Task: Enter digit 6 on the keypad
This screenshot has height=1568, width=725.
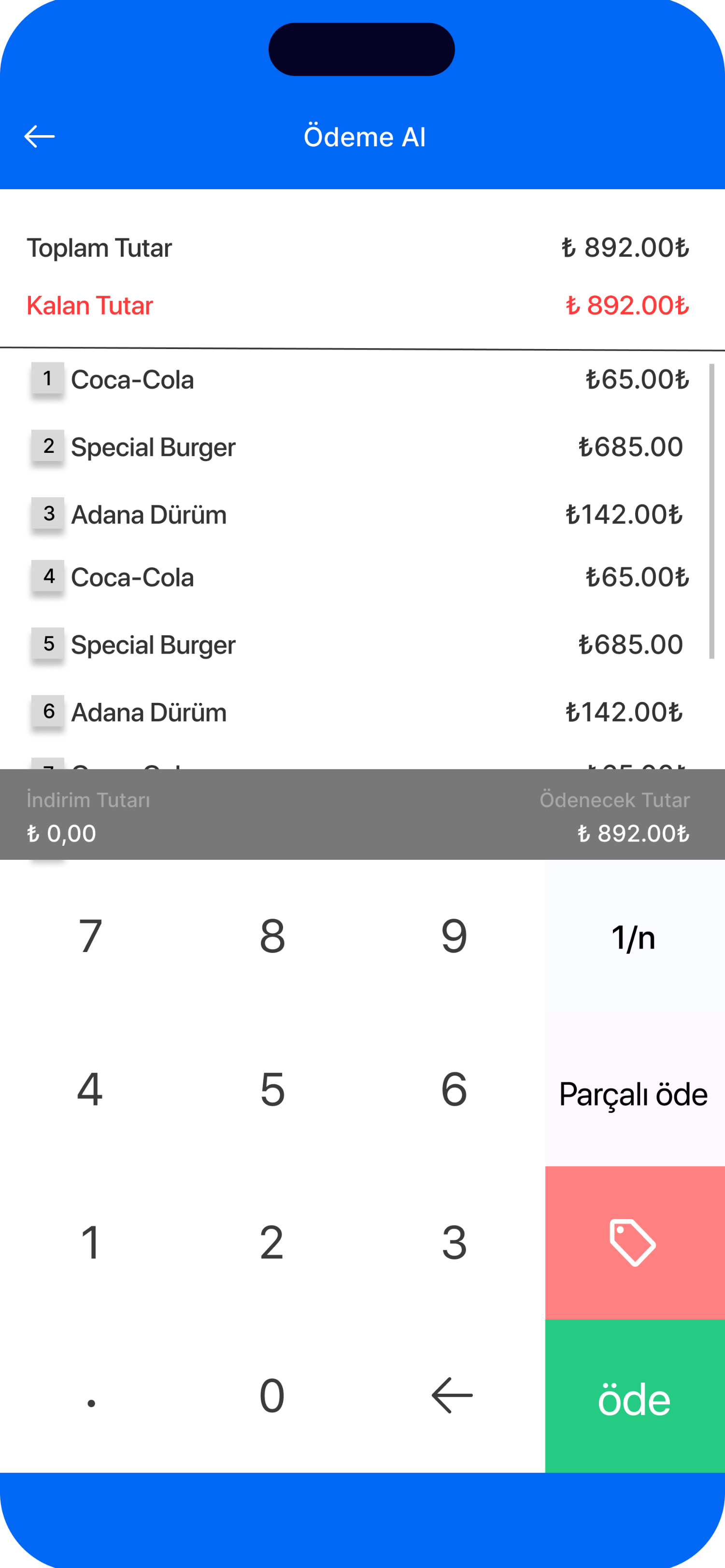Action: pyautogui.click(x=454, y=1090)
